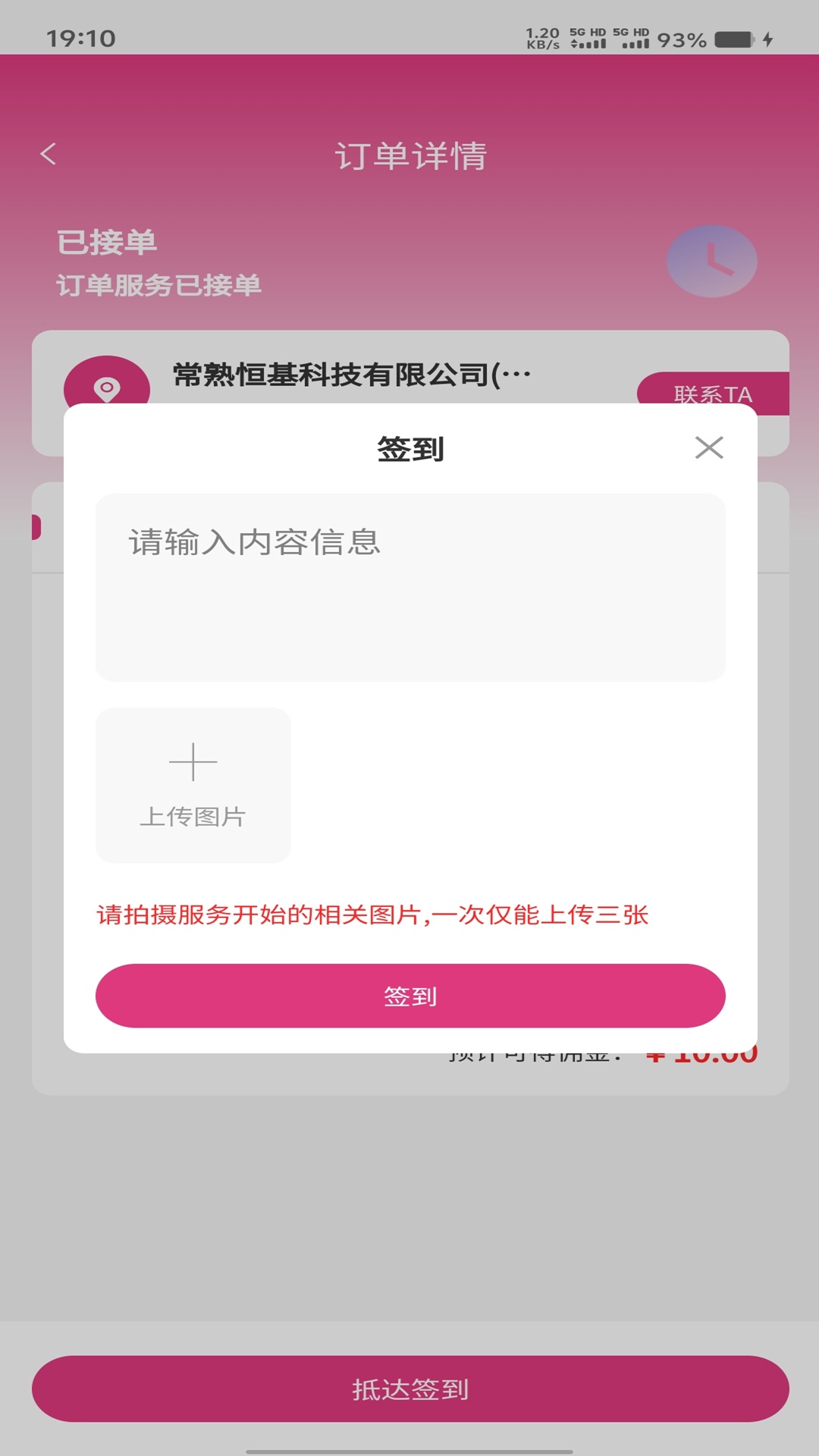Tap the clock icon near 已接单 status
819x1456 pixels.
[711, 261]
